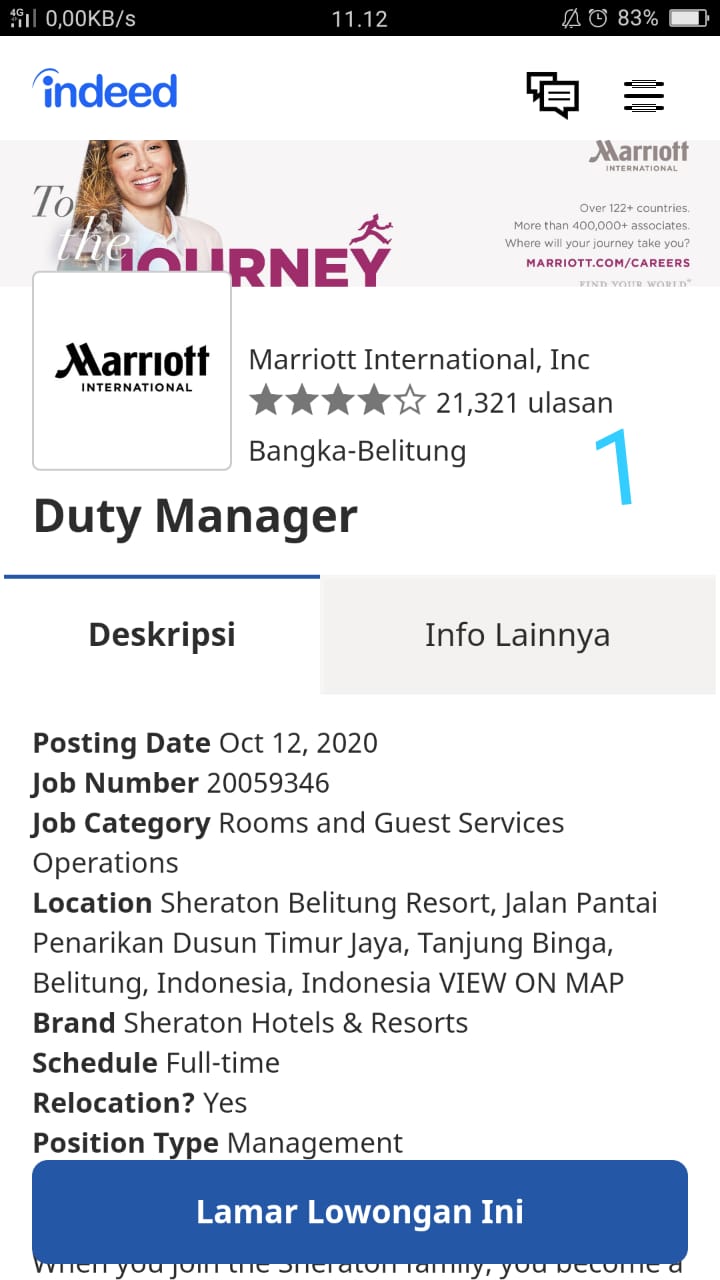Open the Marriott careers banner
720x1280 pixels.
pos(360,212)
